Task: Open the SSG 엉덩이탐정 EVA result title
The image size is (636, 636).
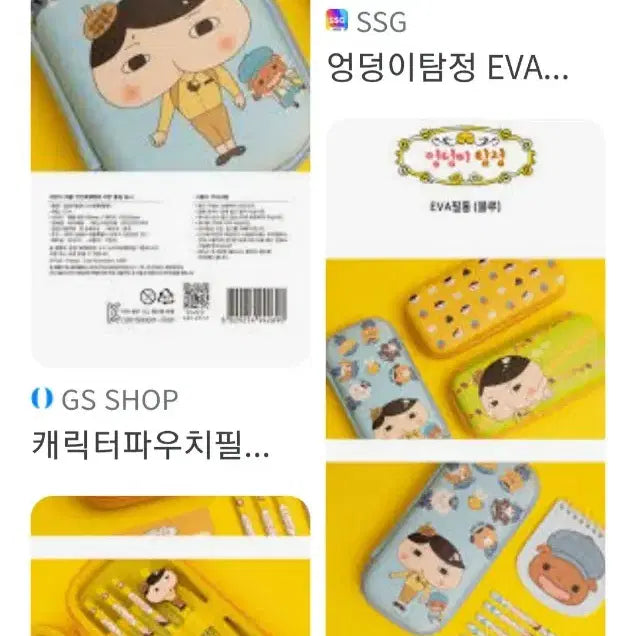Action: (447, 68)
